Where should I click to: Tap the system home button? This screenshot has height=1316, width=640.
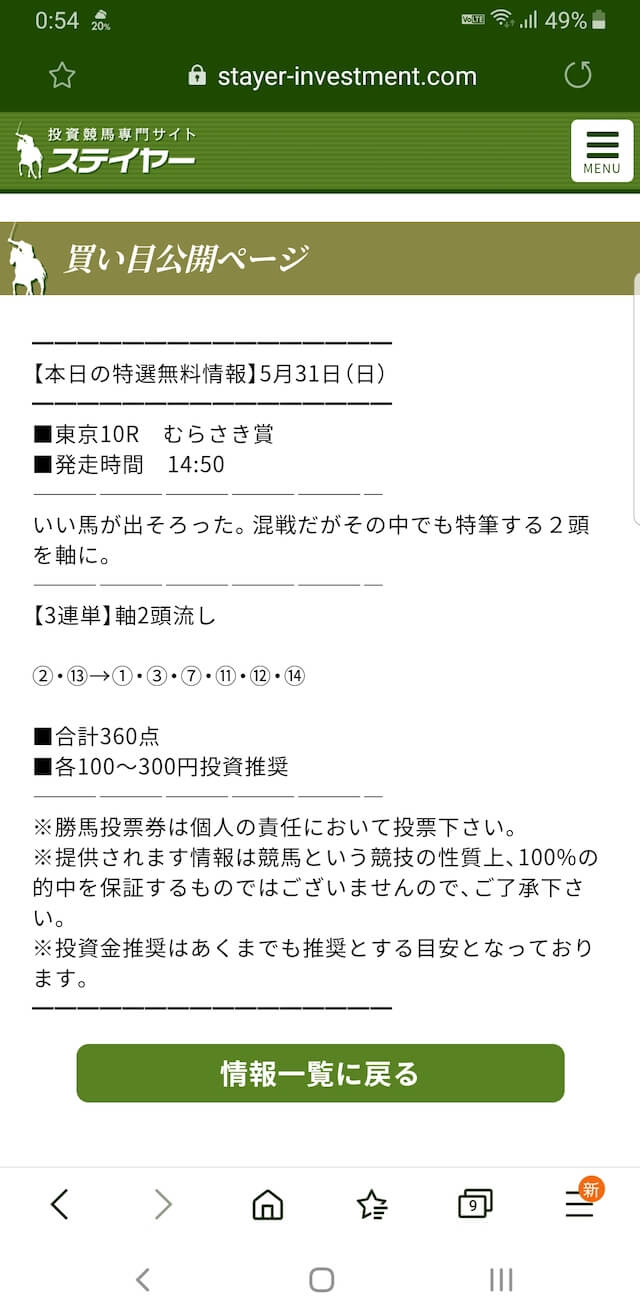321,1279
